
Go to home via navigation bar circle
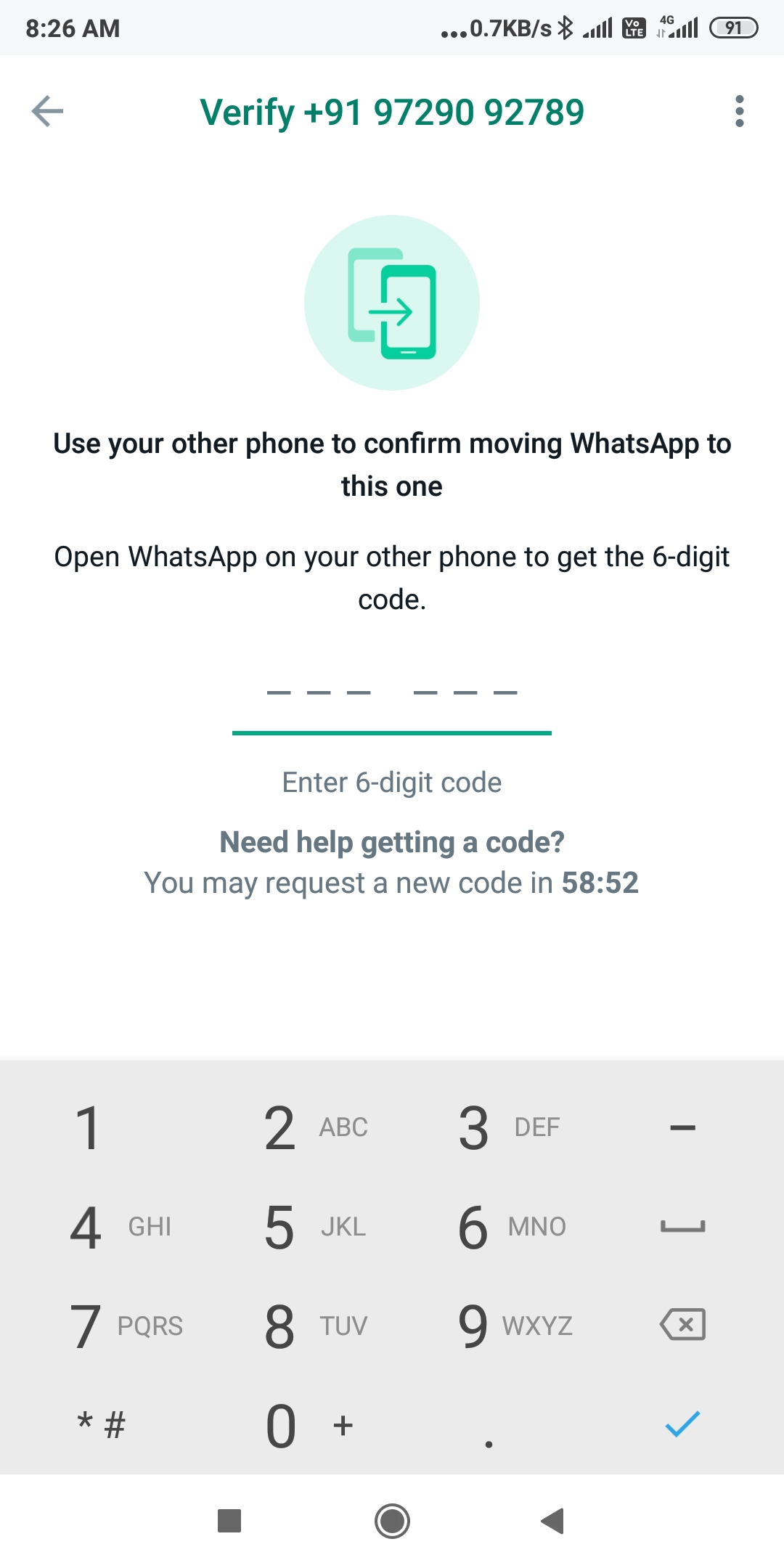(392, 1521)
